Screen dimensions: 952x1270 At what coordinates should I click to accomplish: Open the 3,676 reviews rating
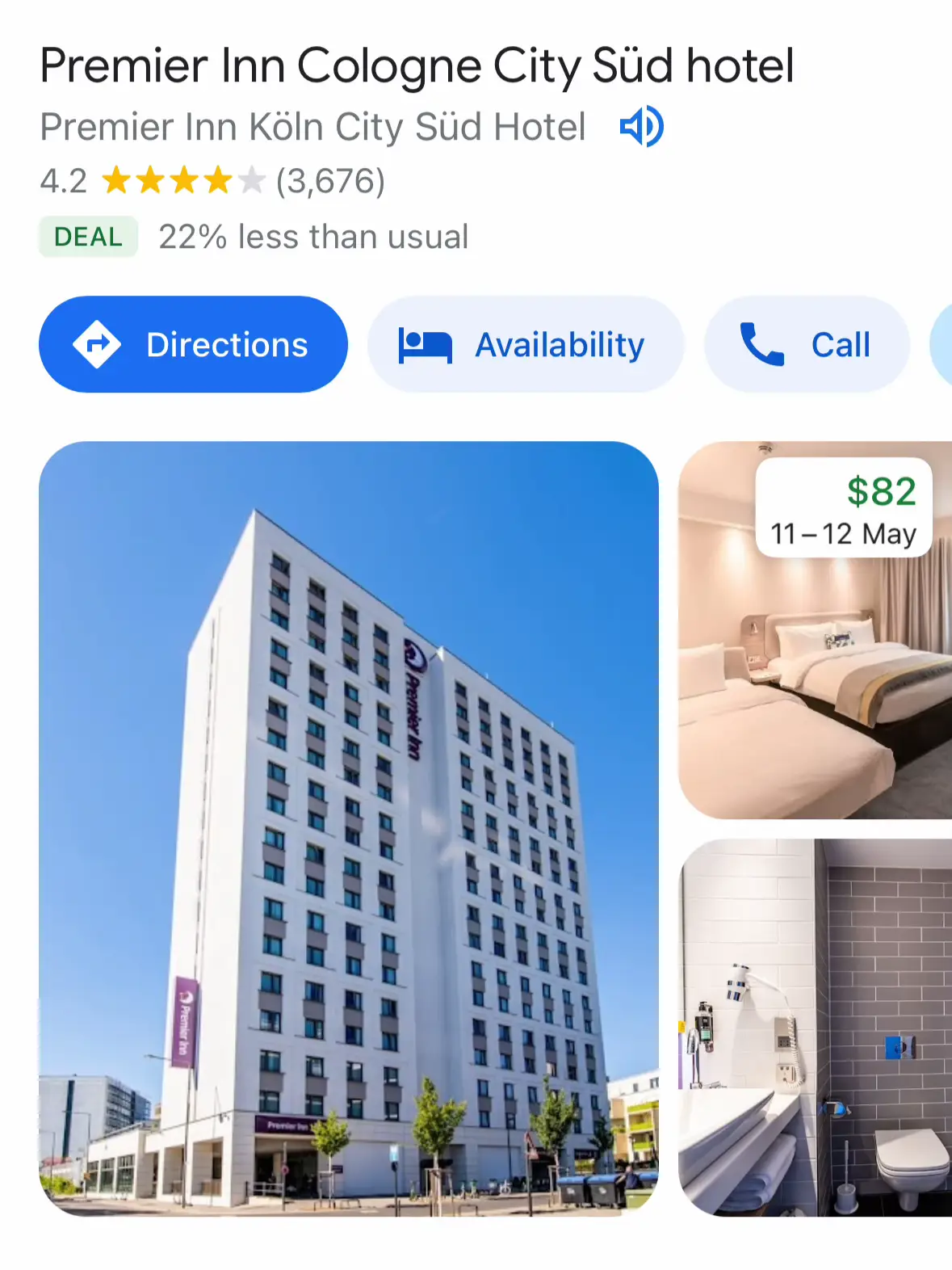point(330,181)
